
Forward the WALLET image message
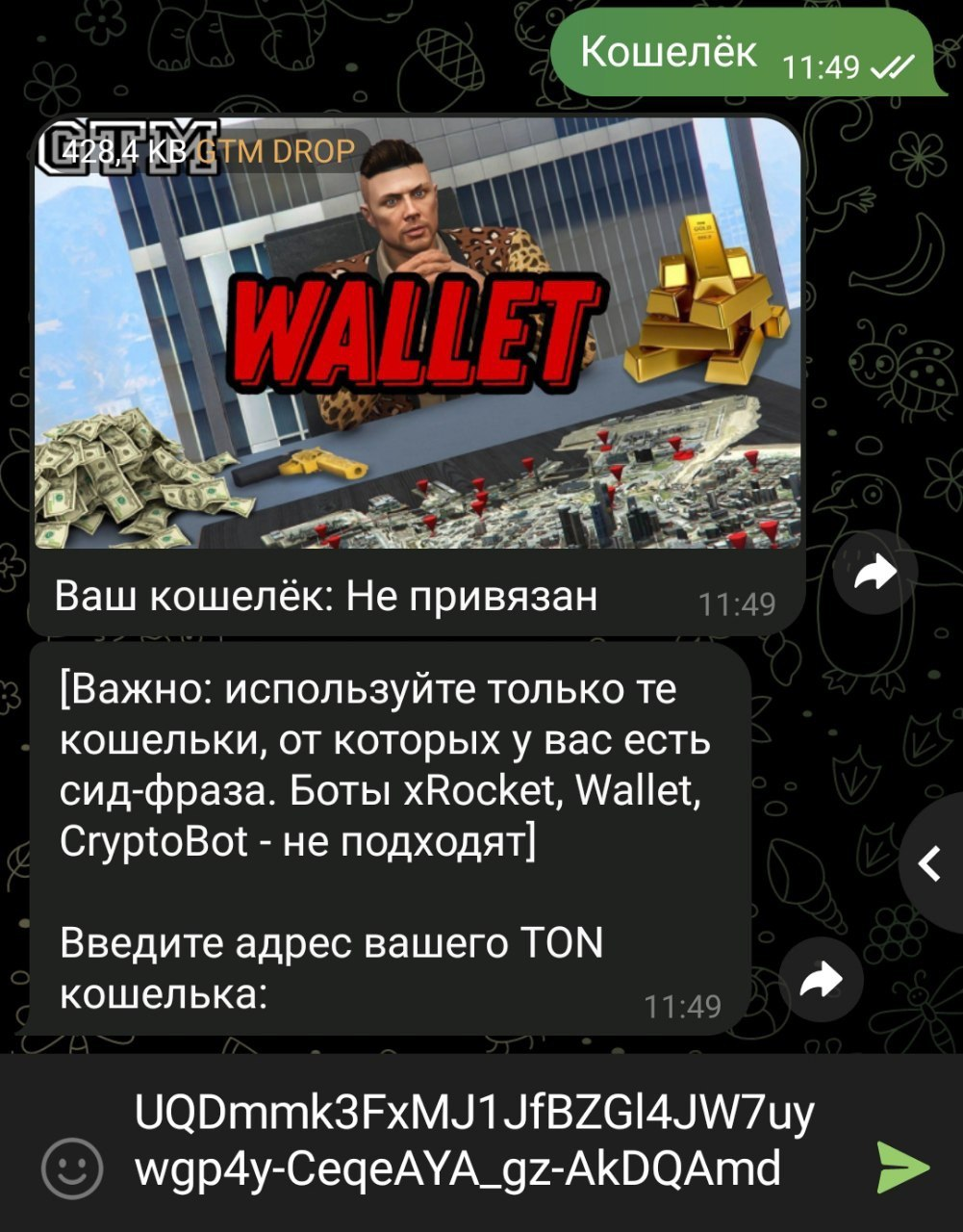874,575
